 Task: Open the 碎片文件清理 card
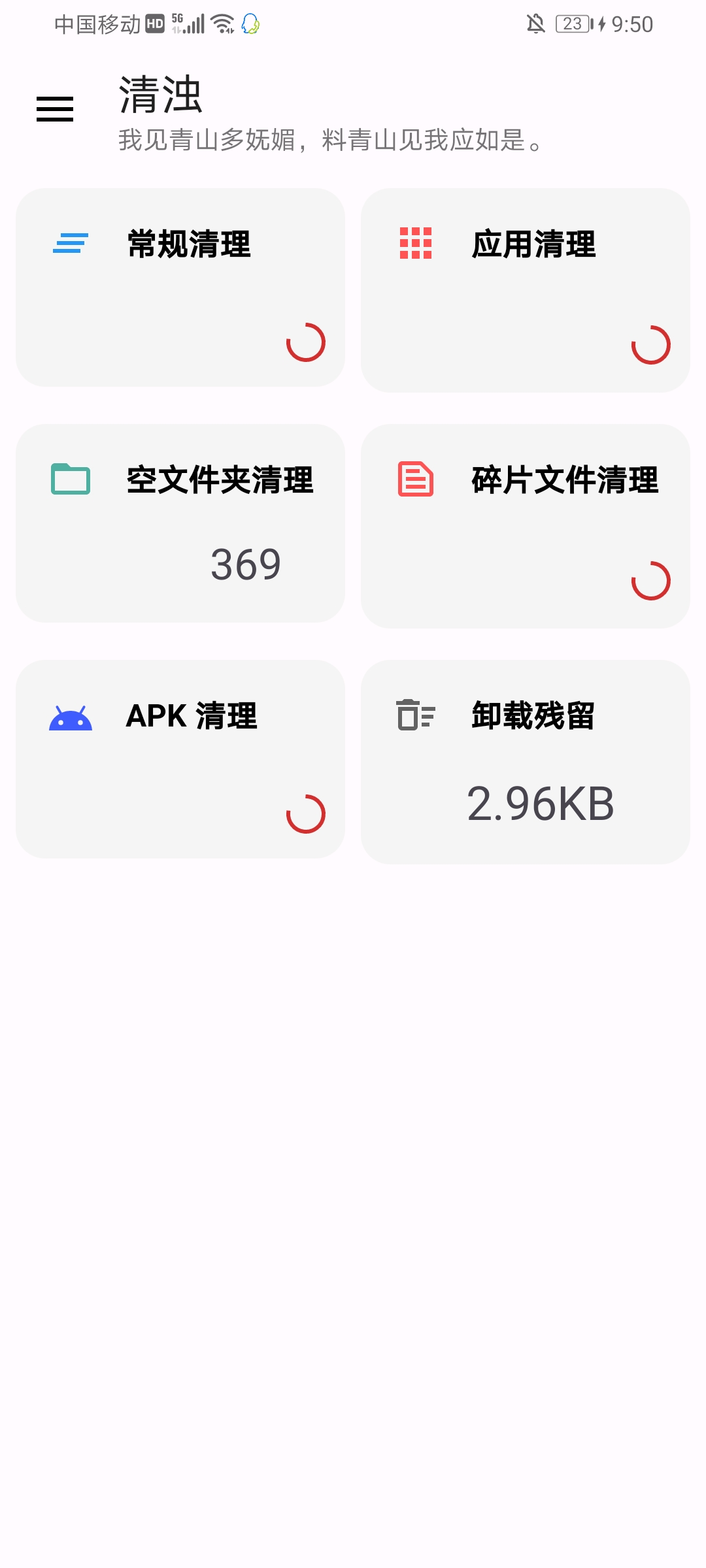[x=526, y=523]
